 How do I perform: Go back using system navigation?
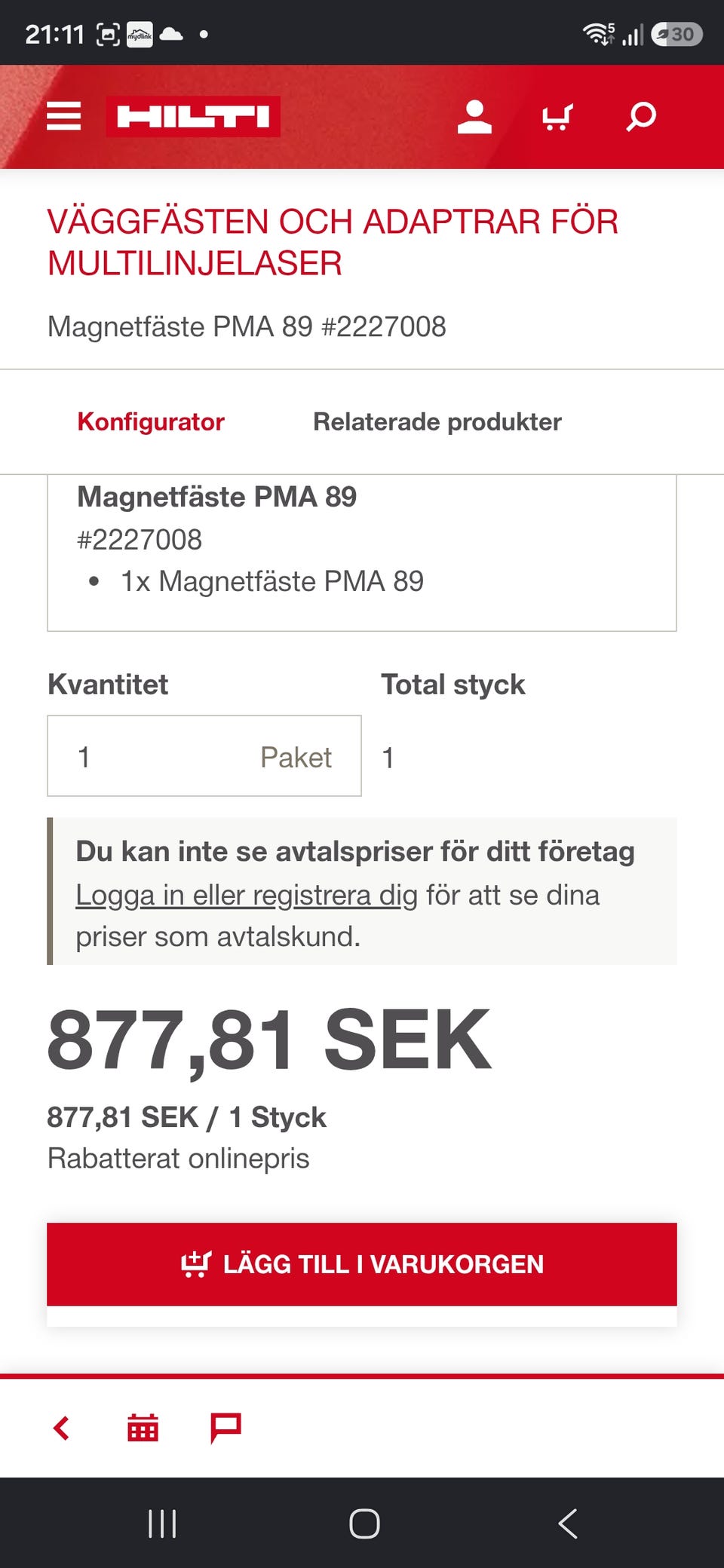(x=568, y=1524)
